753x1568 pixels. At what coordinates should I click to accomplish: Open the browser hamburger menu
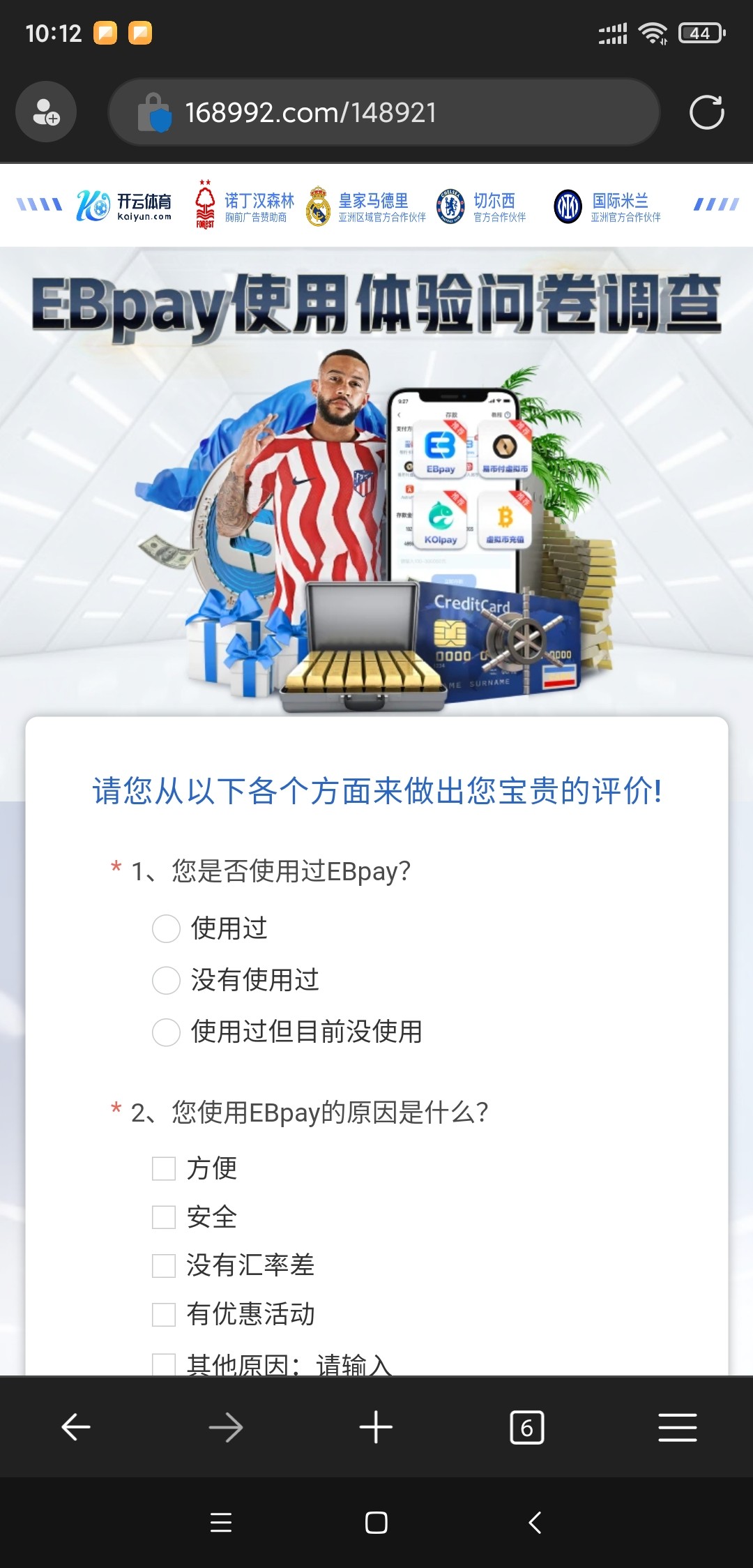click(677, 1427)
